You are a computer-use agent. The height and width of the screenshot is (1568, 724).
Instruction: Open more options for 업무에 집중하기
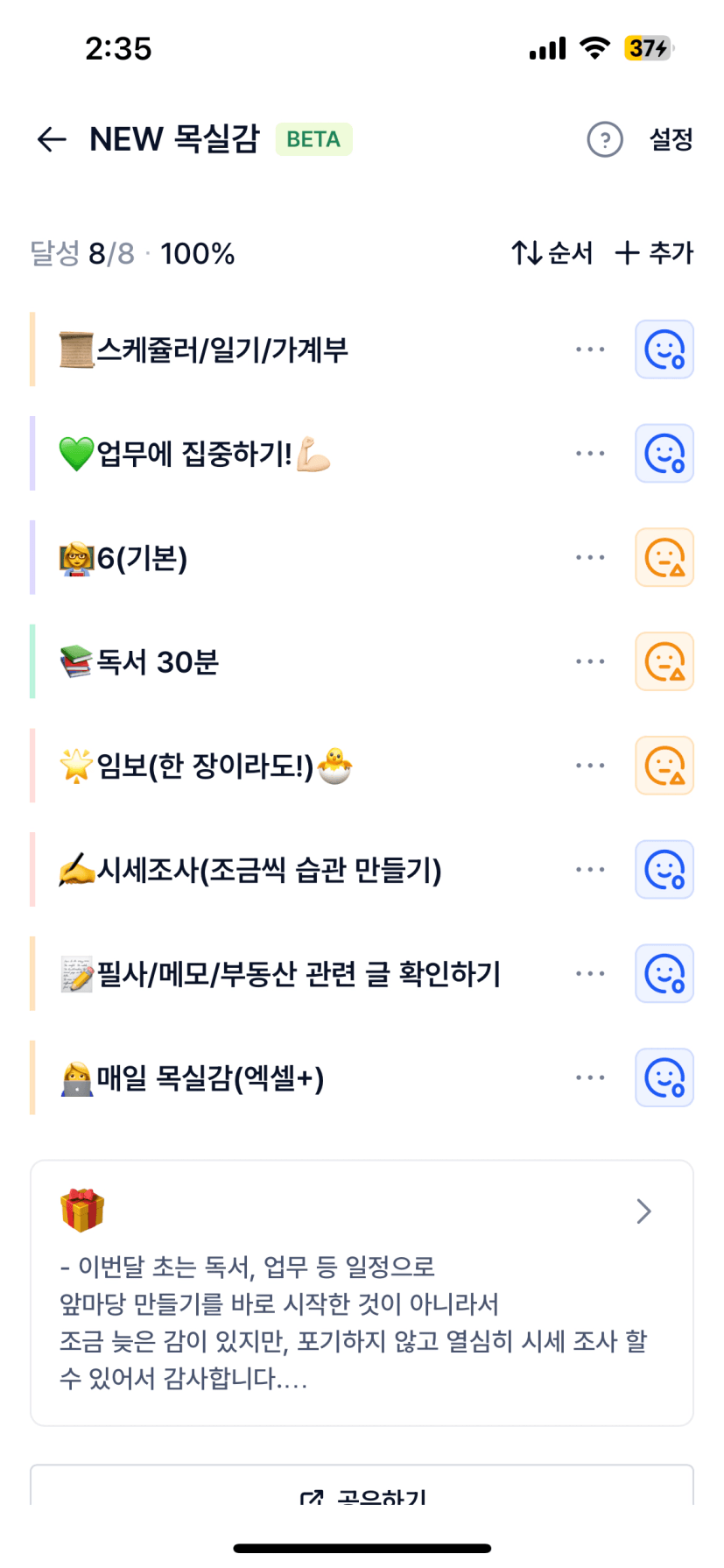pos(590,454)
